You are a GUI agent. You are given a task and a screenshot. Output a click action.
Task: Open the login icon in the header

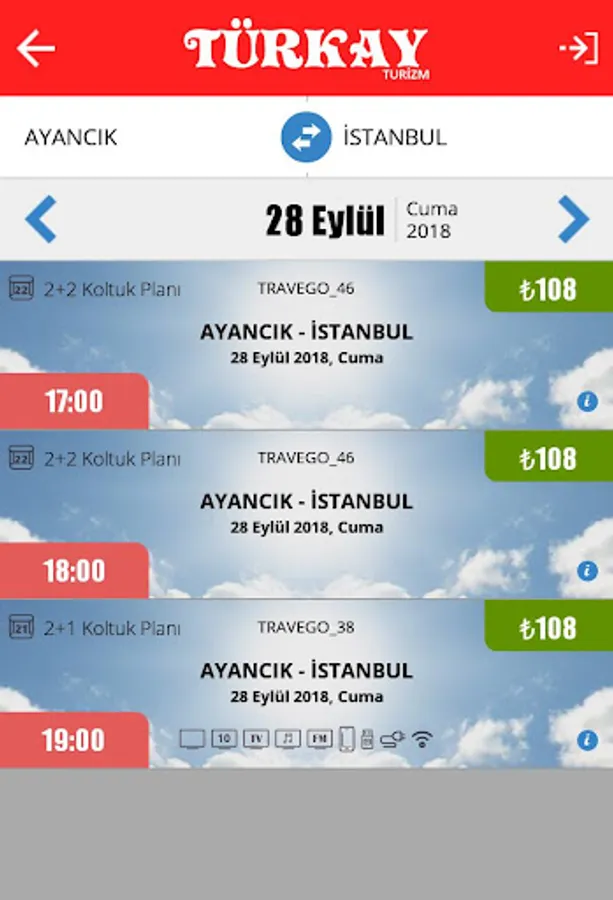(578, 48)
